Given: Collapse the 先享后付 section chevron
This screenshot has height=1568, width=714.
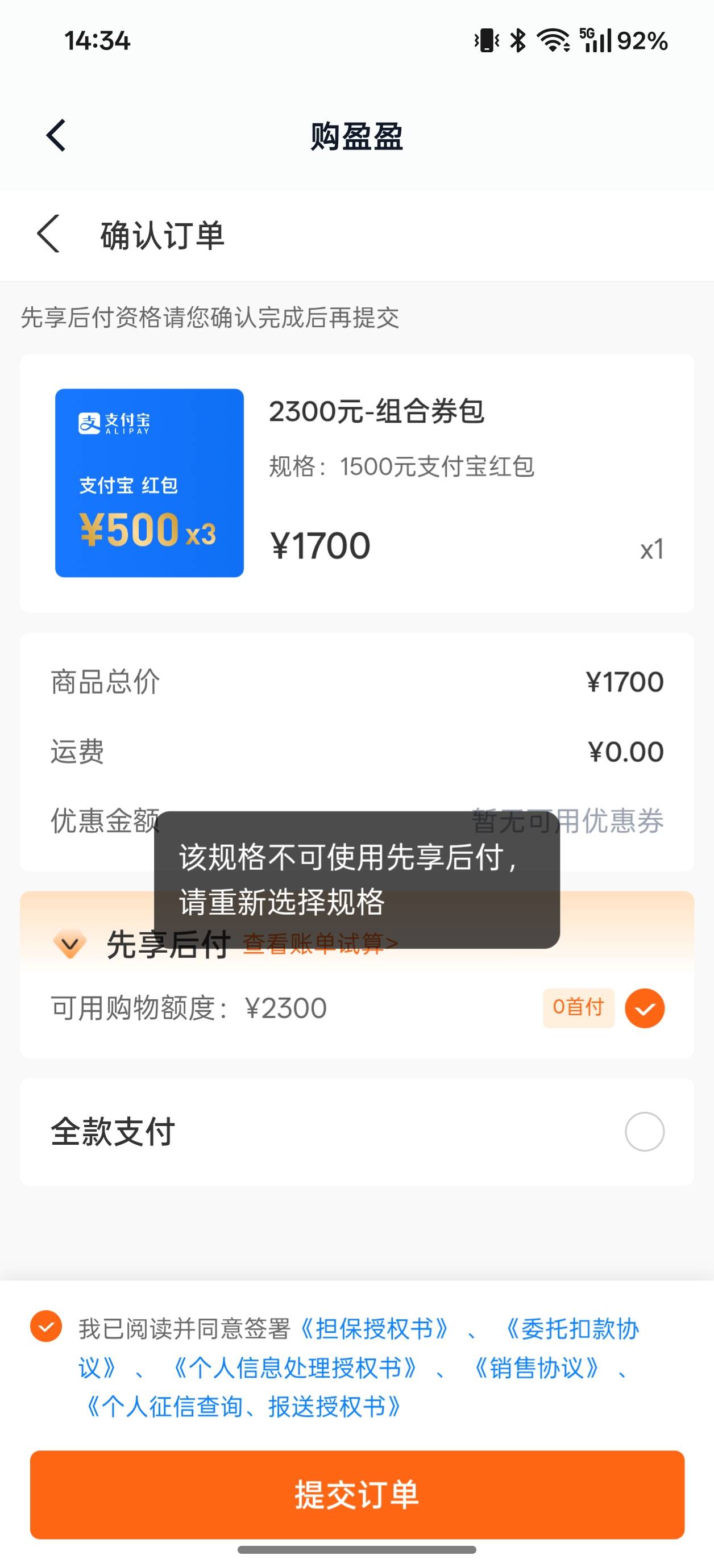Looking at the screenshot, I should tap(69, 945).
